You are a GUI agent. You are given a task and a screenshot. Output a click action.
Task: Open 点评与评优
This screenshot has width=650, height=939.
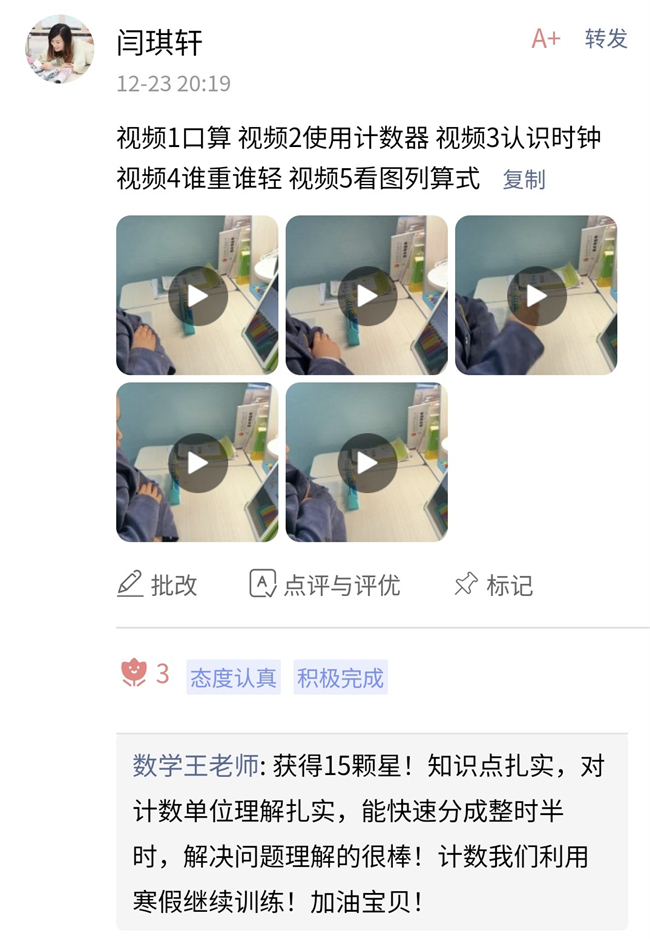click(x=324, y=585)
